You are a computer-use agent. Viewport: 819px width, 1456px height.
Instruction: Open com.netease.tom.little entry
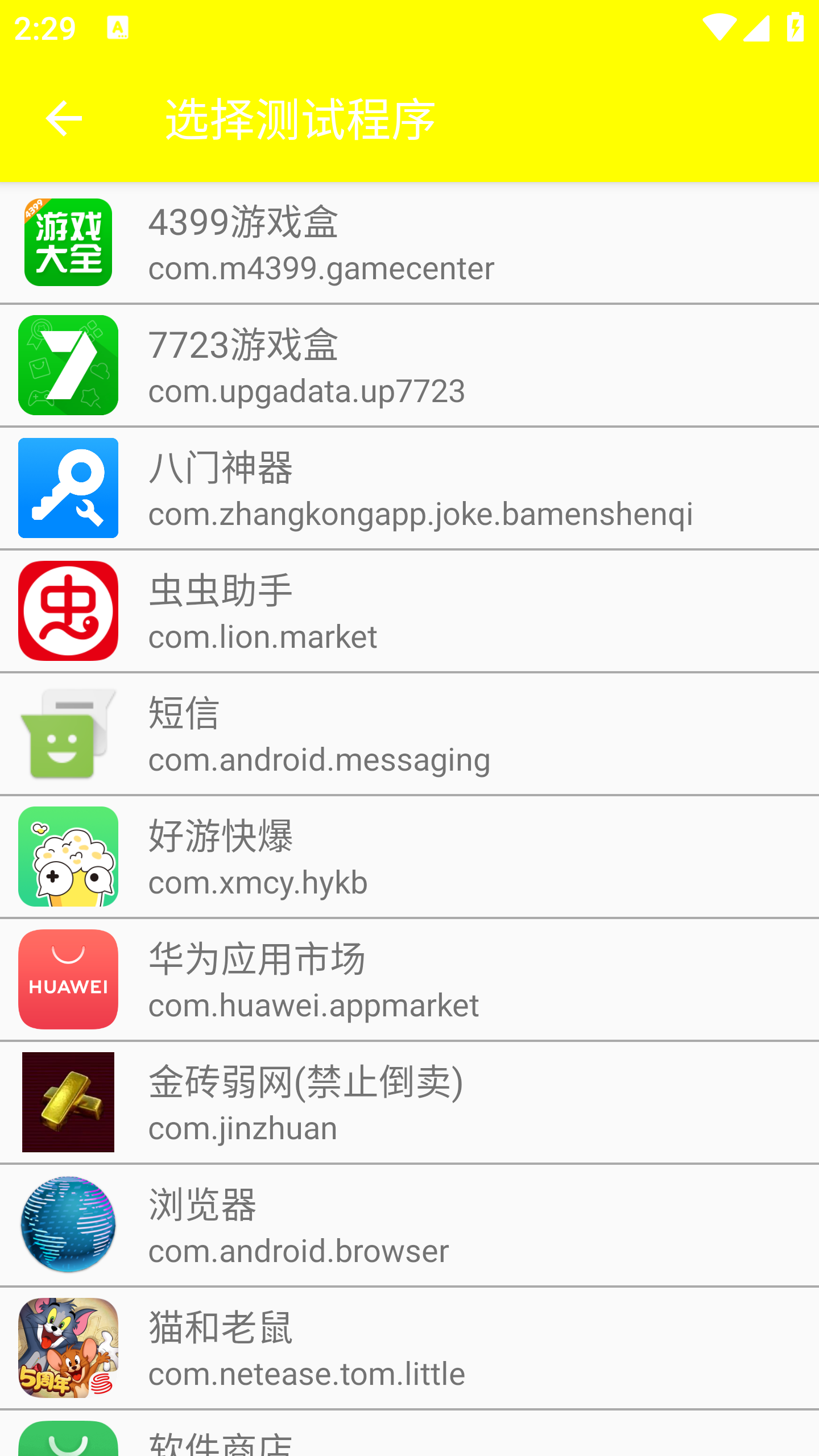(306, 1372)
